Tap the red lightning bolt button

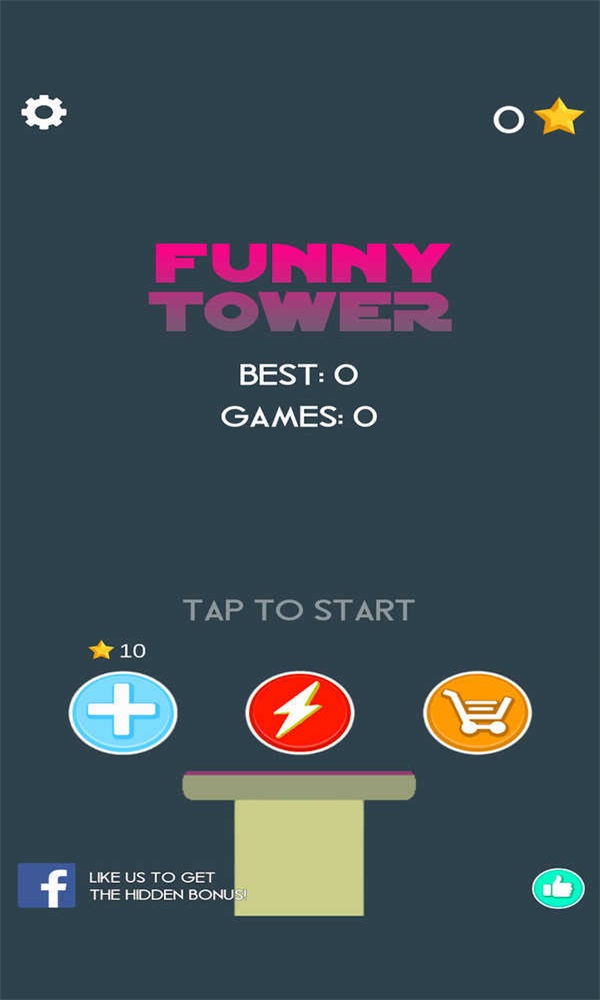(299, 712)
